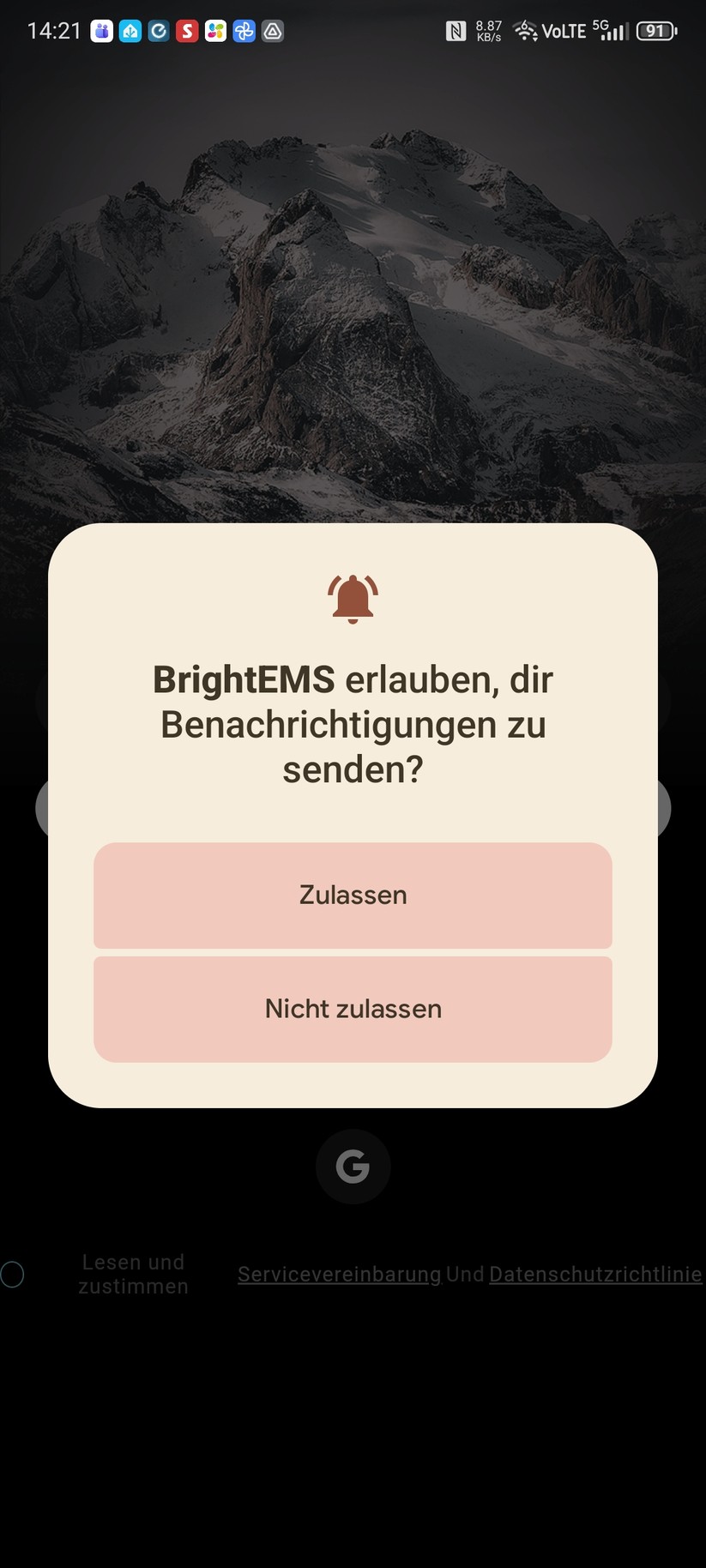Tap Zulassen to allow notifications
Image resolution: width=706 pixels, height=1568 pixels.
click(353, 895)
